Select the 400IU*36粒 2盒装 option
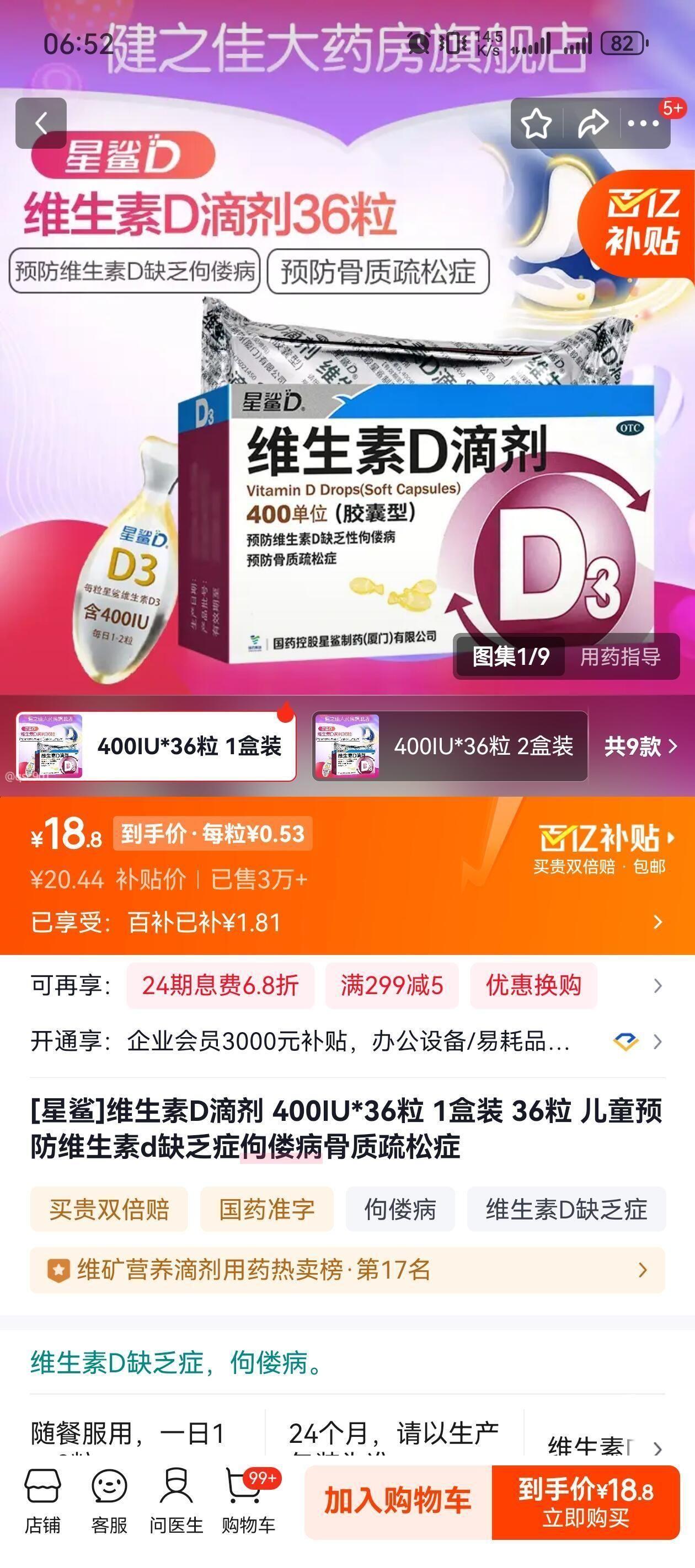This screenshot has height=1568, width=695. (x=450, y=745)
